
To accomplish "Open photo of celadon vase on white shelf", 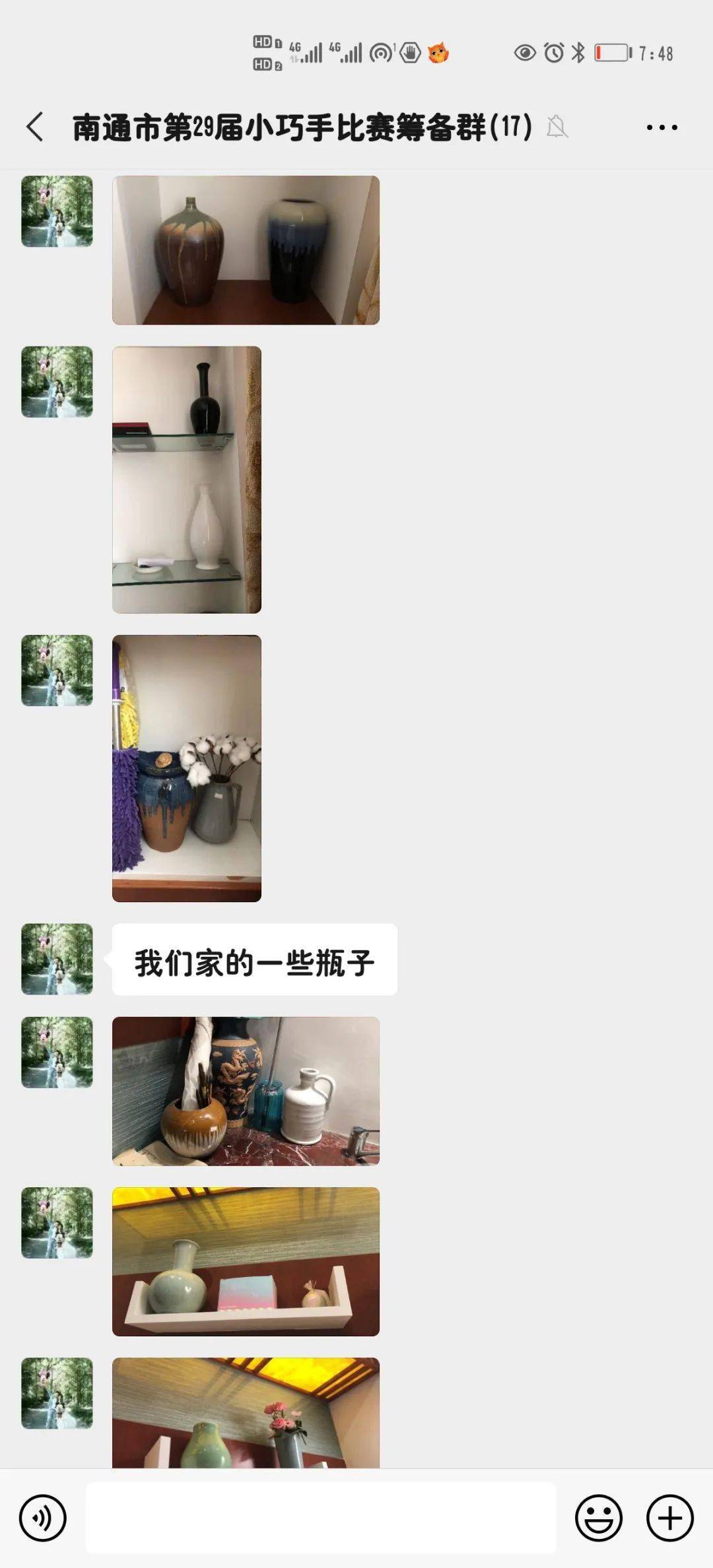I will click(246, 1262).
